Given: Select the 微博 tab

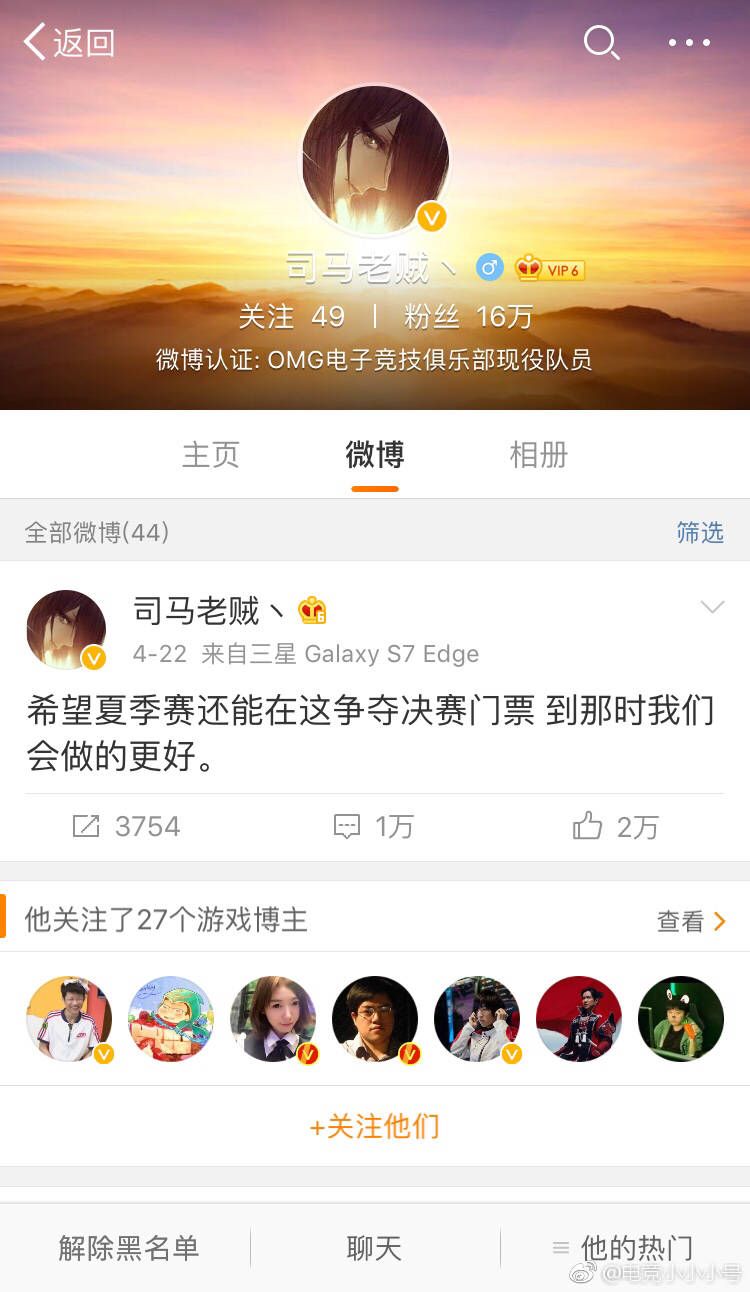Looking at the screenshot, I should 375,455.
